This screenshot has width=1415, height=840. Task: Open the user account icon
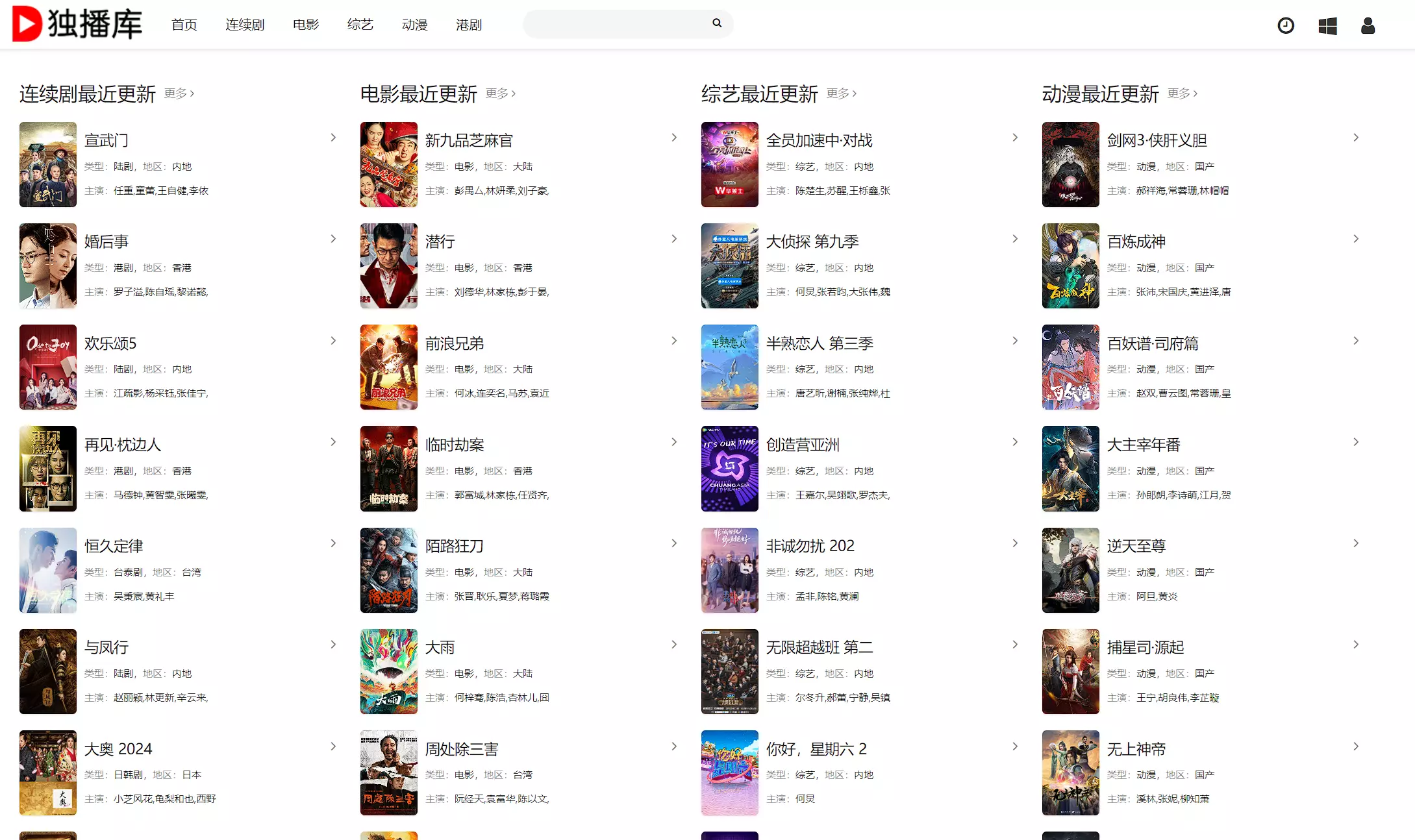pos(1368,25)
